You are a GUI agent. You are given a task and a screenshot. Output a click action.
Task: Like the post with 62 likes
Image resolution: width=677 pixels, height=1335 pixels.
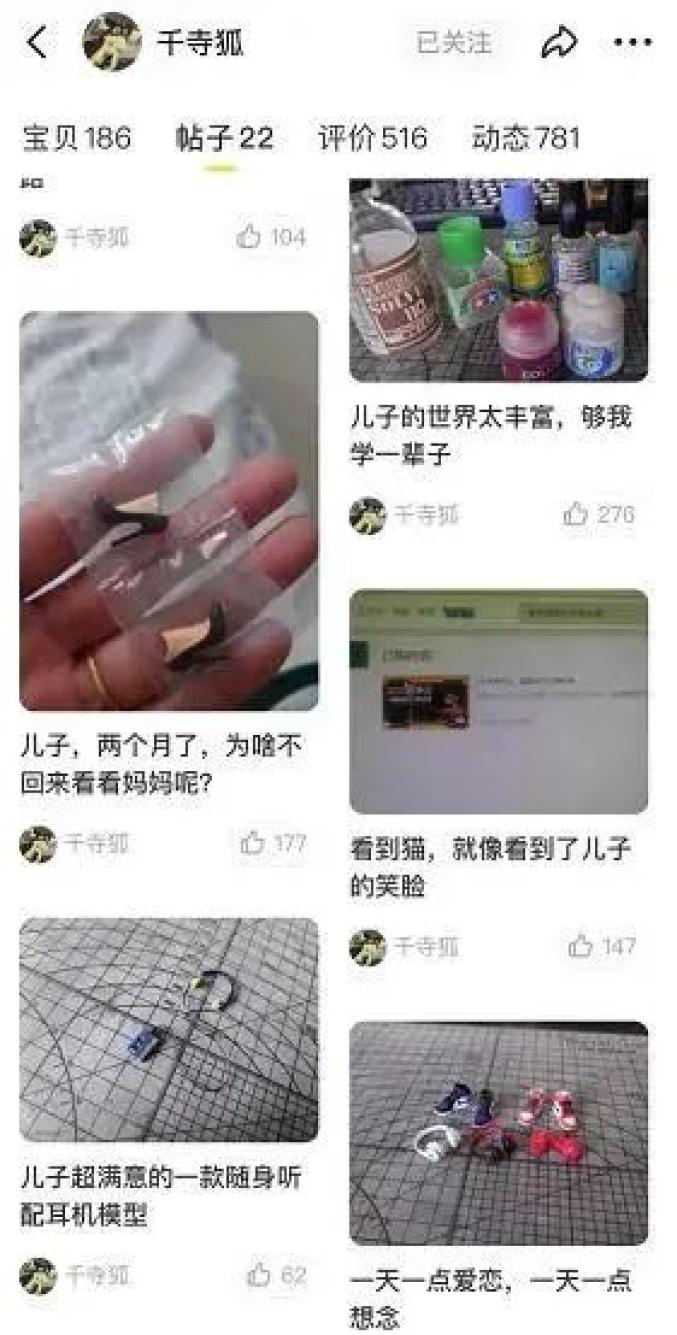click(259, 1275)
